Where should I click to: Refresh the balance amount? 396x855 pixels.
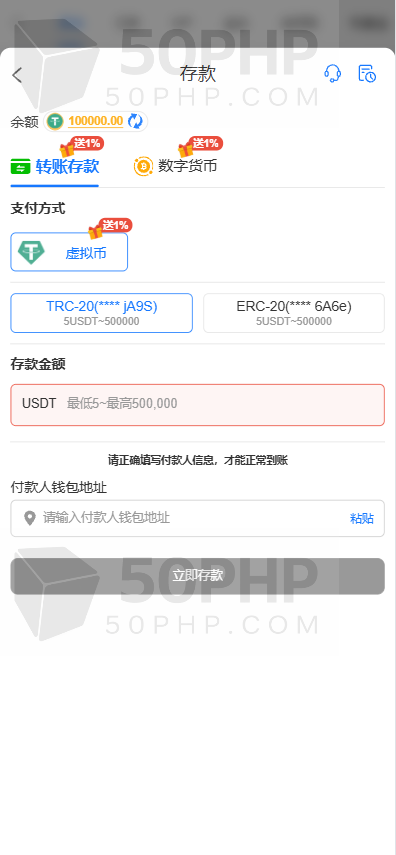click(x=135, y=121)
